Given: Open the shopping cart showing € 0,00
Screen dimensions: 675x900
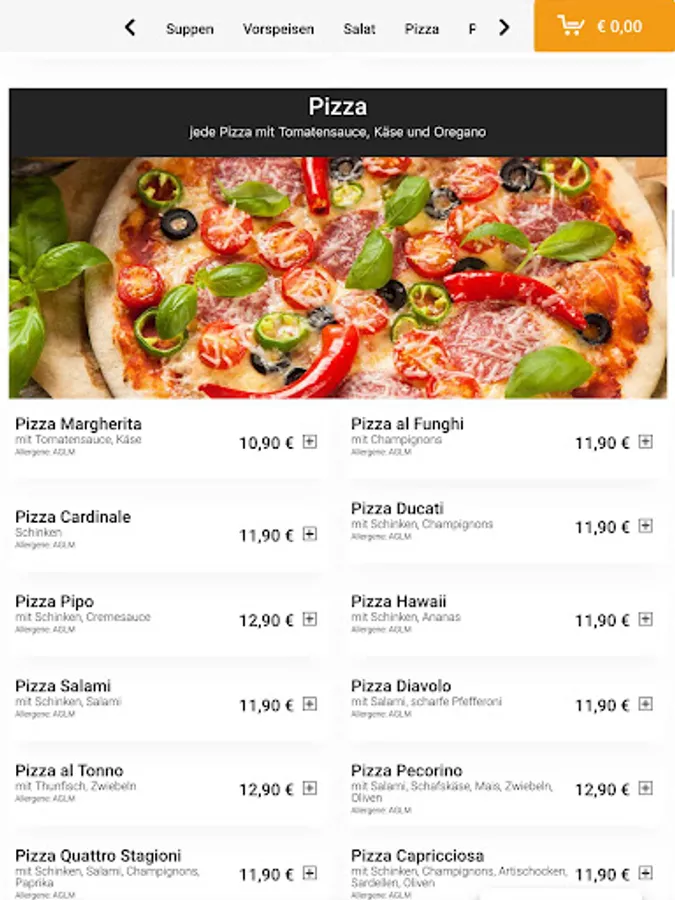Looking at the screenshot, I should click(x=604, y=26).
